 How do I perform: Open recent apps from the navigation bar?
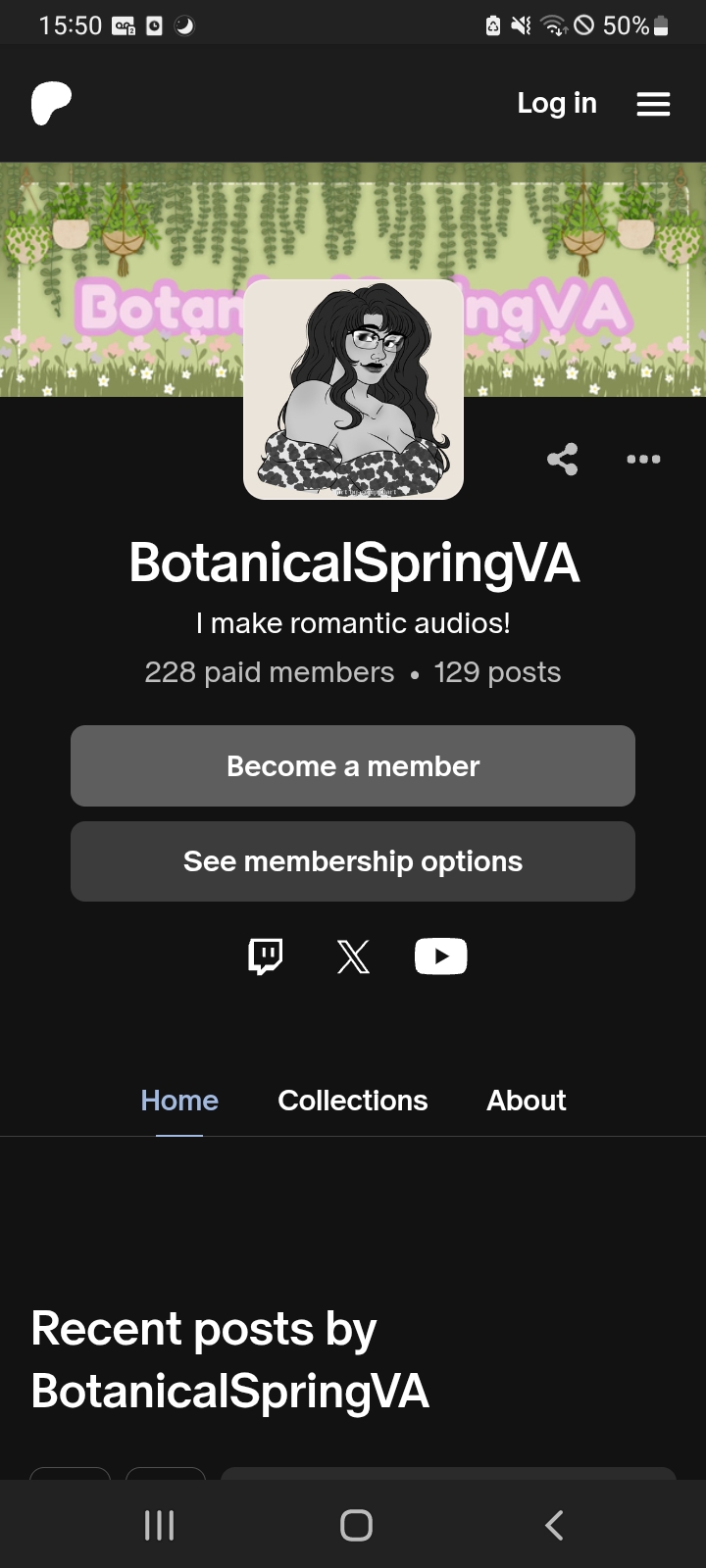[x=159, y=1525]
